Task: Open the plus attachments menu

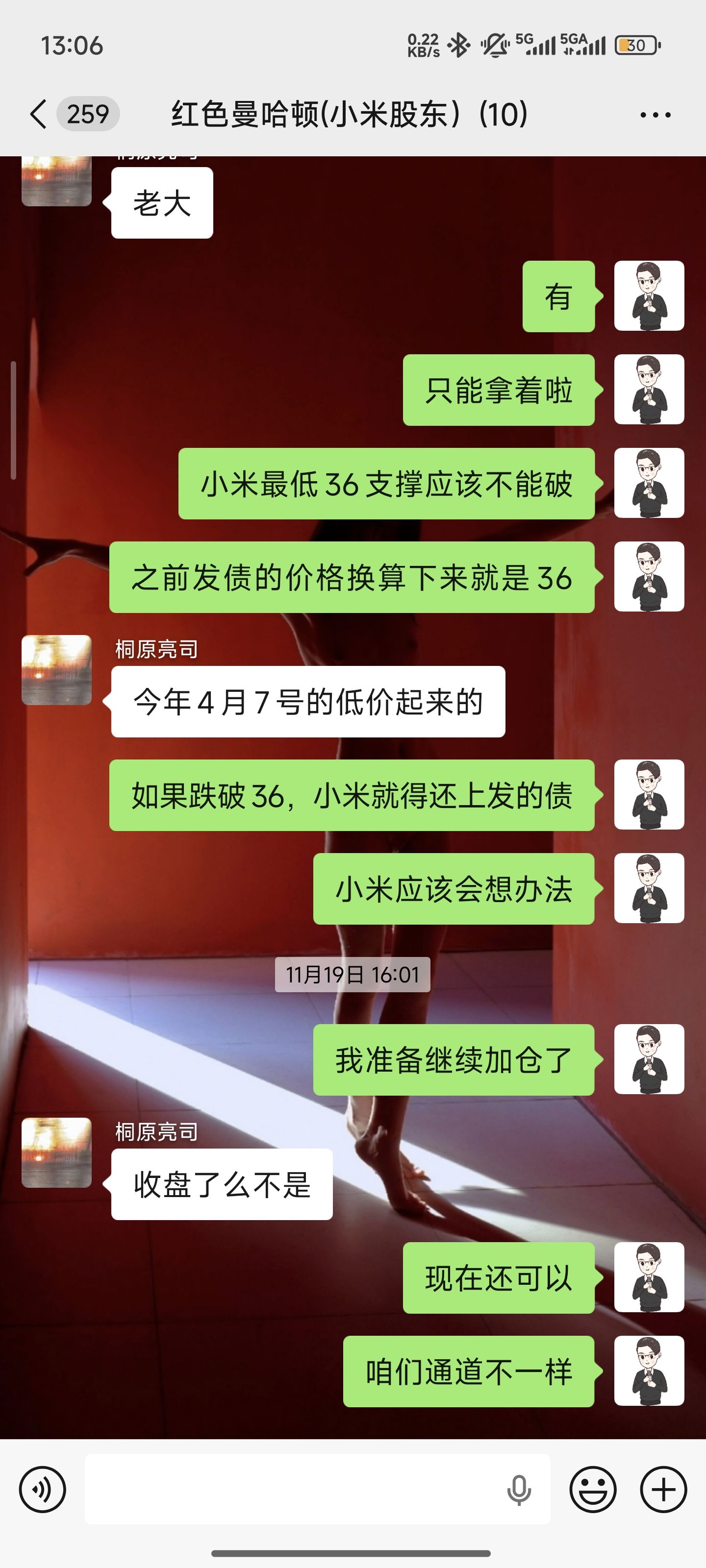Action: coord(663,1490)
